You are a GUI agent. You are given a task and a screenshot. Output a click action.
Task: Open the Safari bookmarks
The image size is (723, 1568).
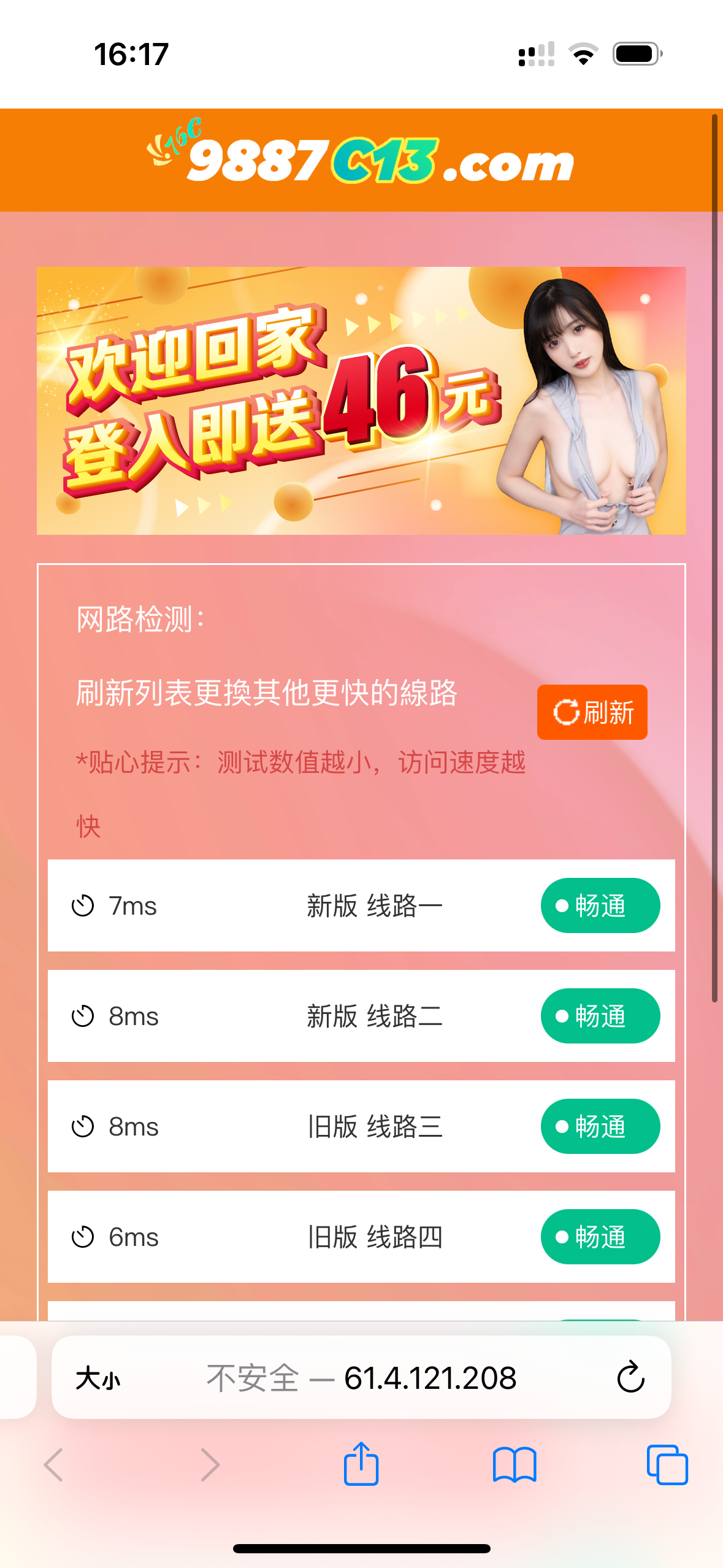pyautogui.click(x=515, y=1464)
